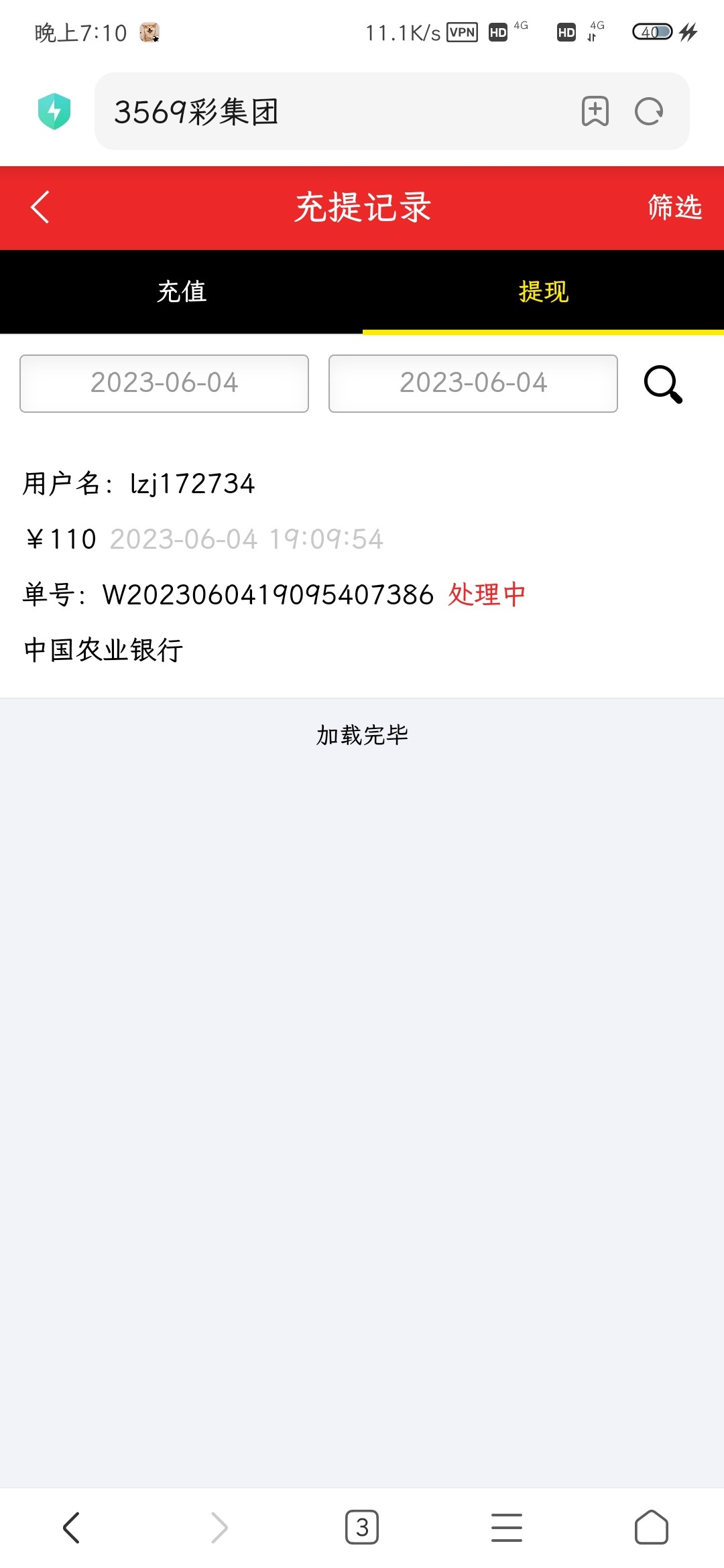
Task: Tap the magnifier search icon
Action: click(x=663, y=384)
